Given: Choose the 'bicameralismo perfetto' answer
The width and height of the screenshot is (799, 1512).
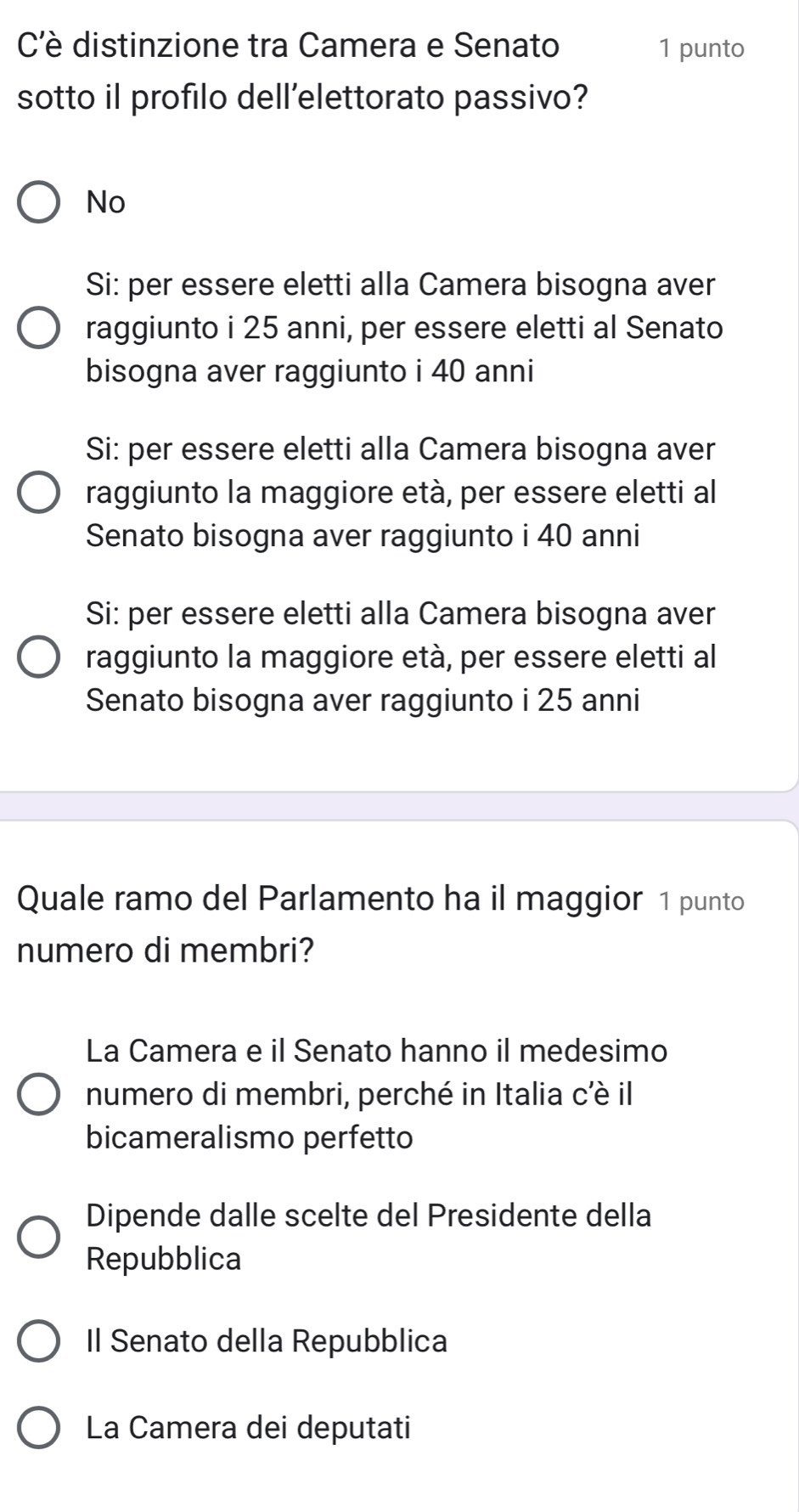Looking at the screenshot, I should [39, 1094].
